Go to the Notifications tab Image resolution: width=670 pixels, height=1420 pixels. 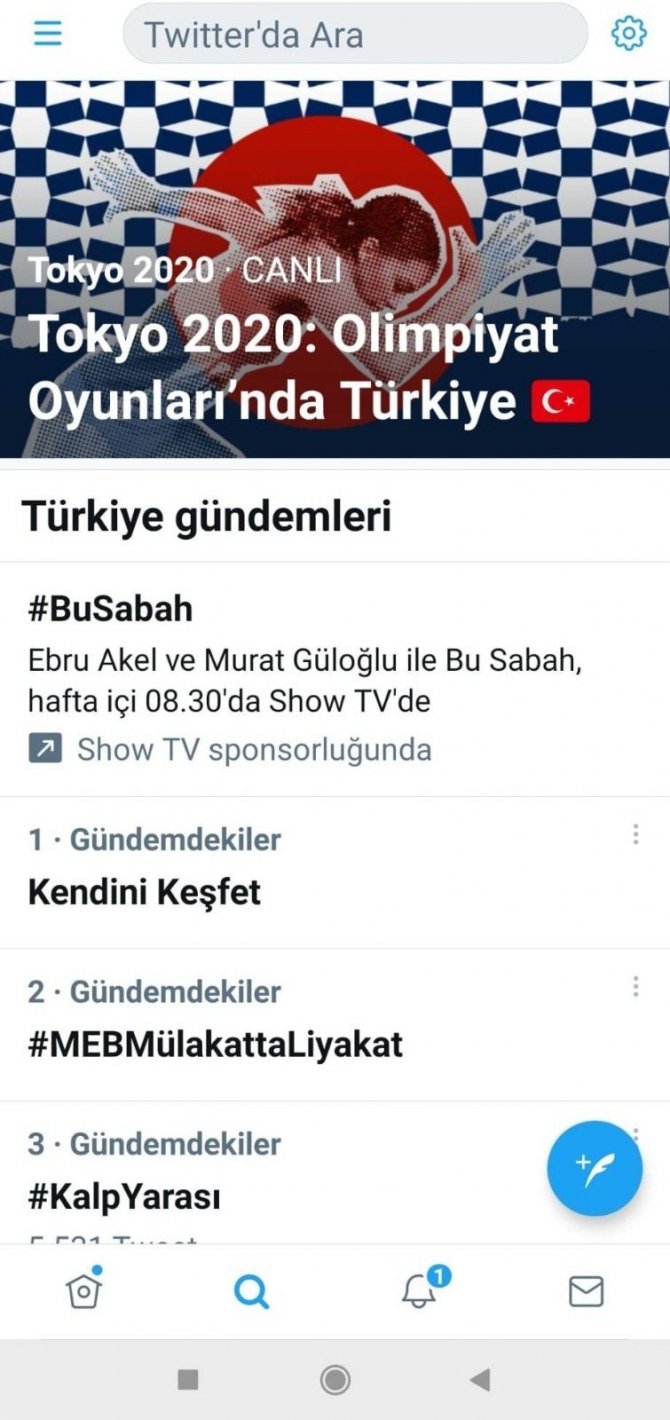pos(419,1291)
